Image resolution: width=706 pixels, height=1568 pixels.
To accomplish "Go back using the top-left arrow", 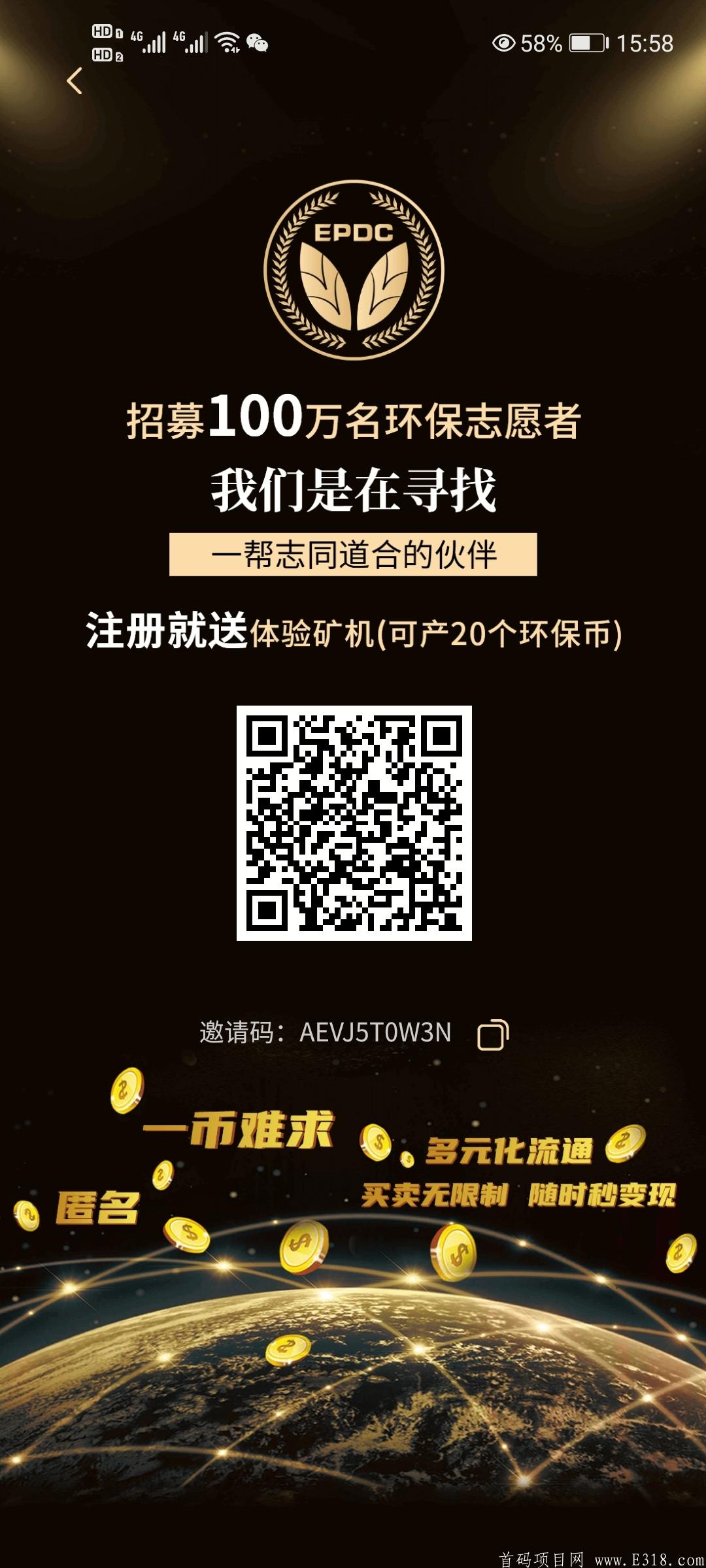I will tap(75, 81).
